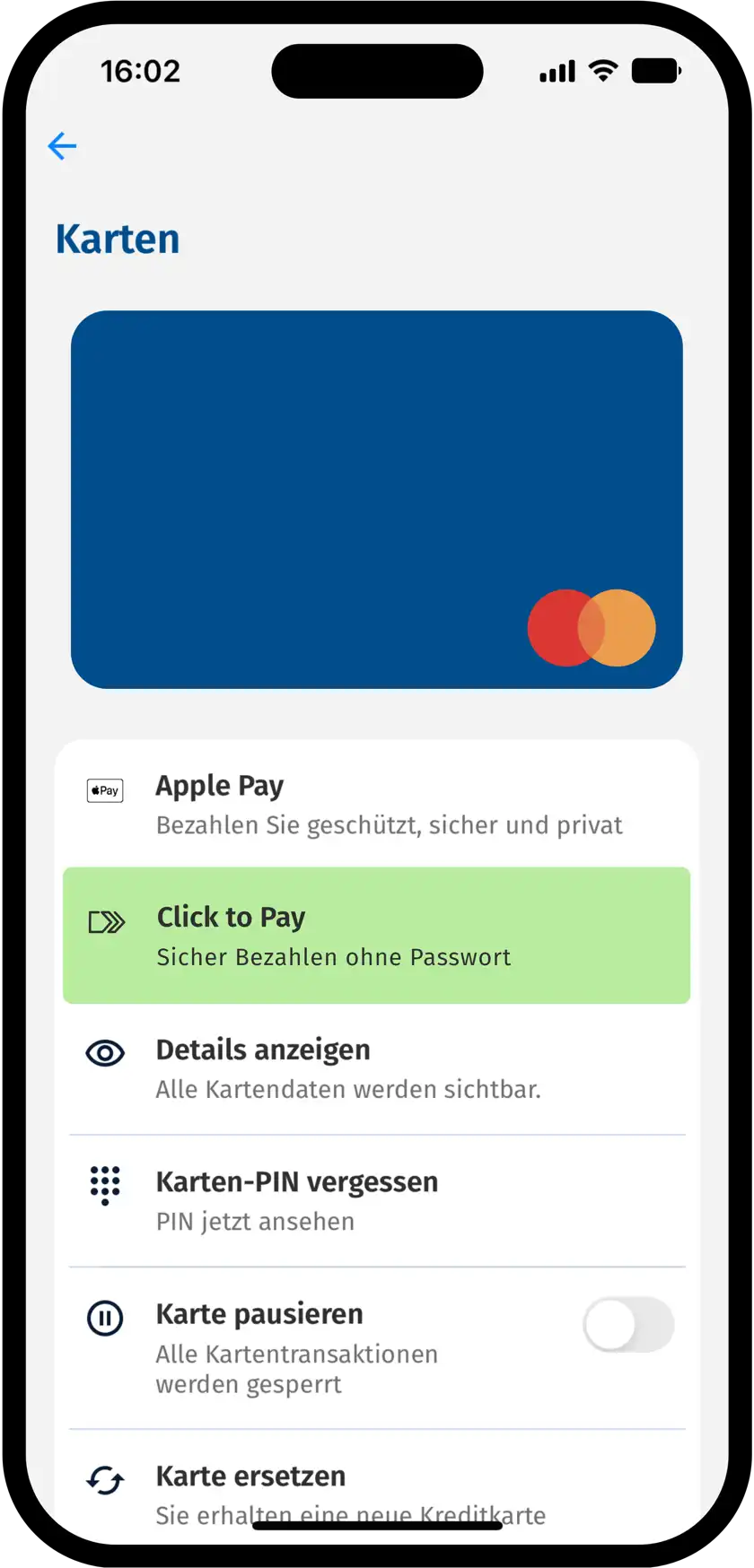Viewport: 754px width, 1568px height.
Task: Click the pause icon next to Karte pausieren
Action: [x=104, y=1319]
